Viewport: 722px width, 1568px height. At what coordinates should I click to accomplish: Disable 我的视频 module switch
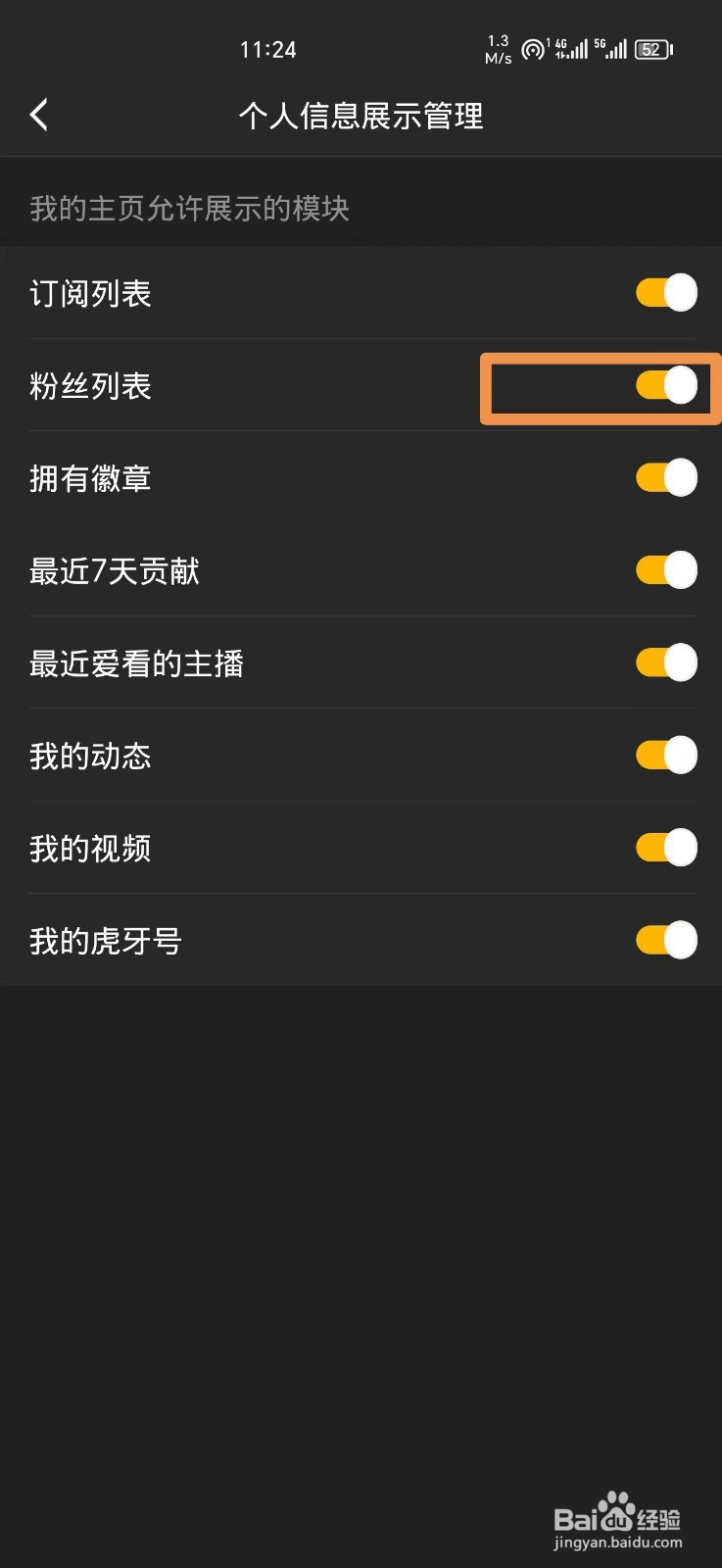666,848
